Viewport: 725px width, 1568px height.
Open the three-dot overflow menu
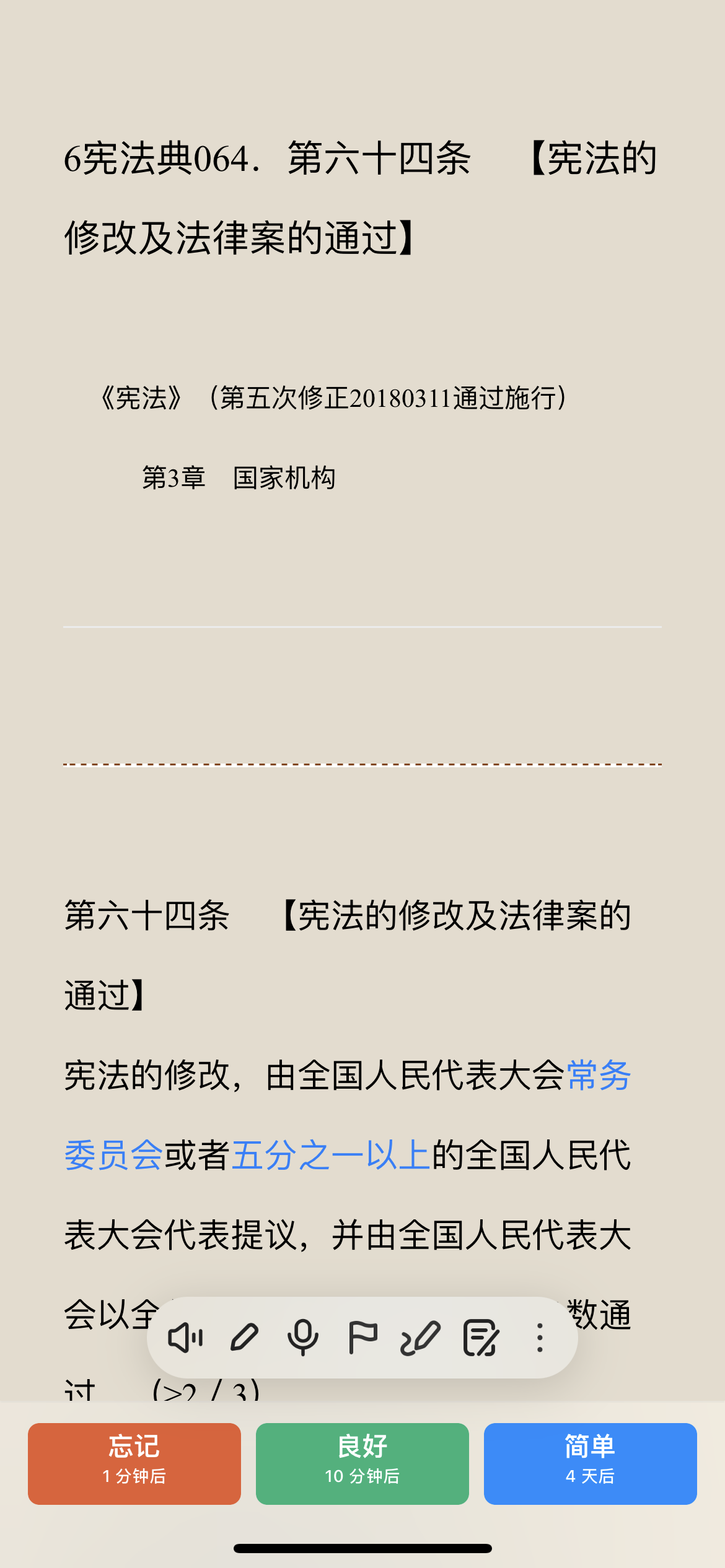point(540,1338)
